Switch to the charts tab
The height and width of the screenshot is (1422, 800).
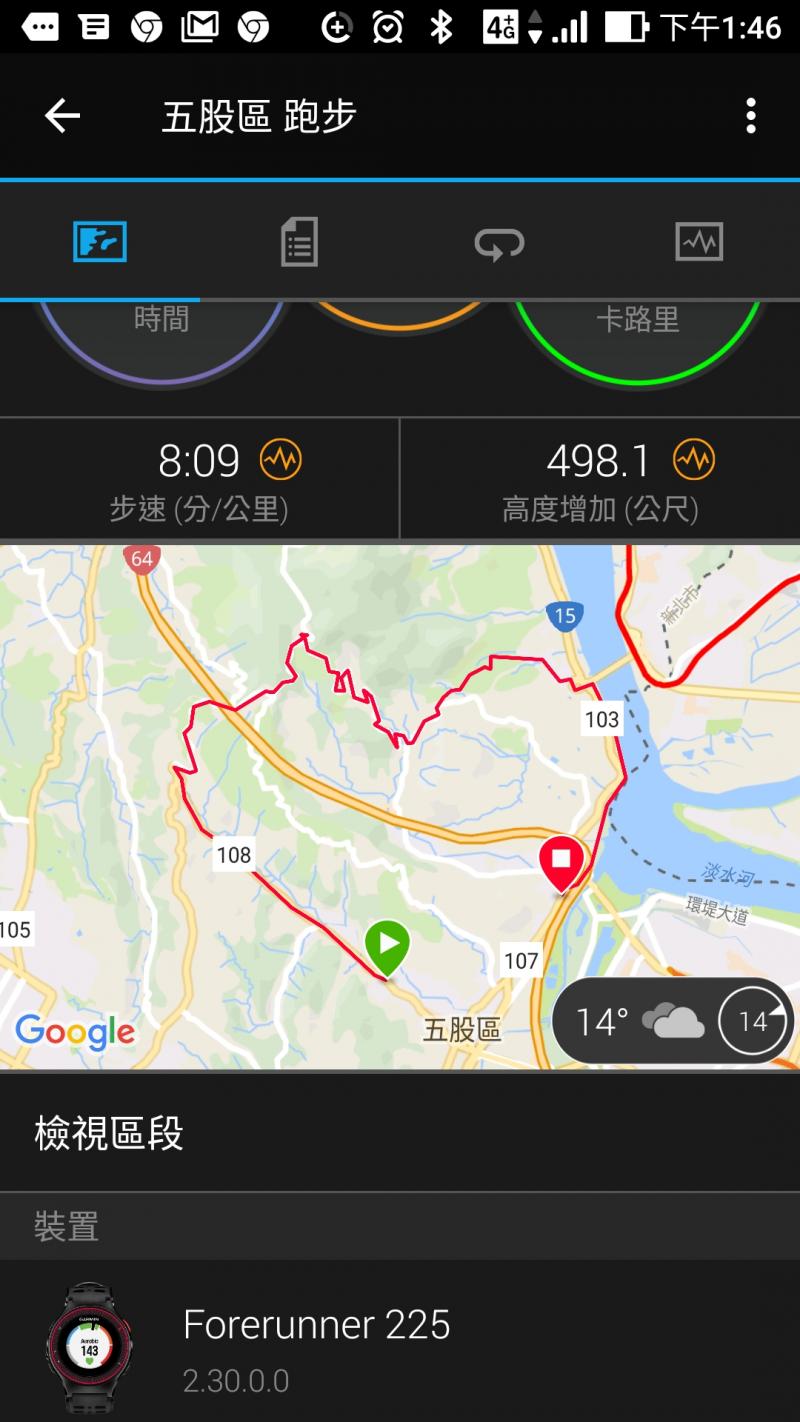[x=699, y=241]
